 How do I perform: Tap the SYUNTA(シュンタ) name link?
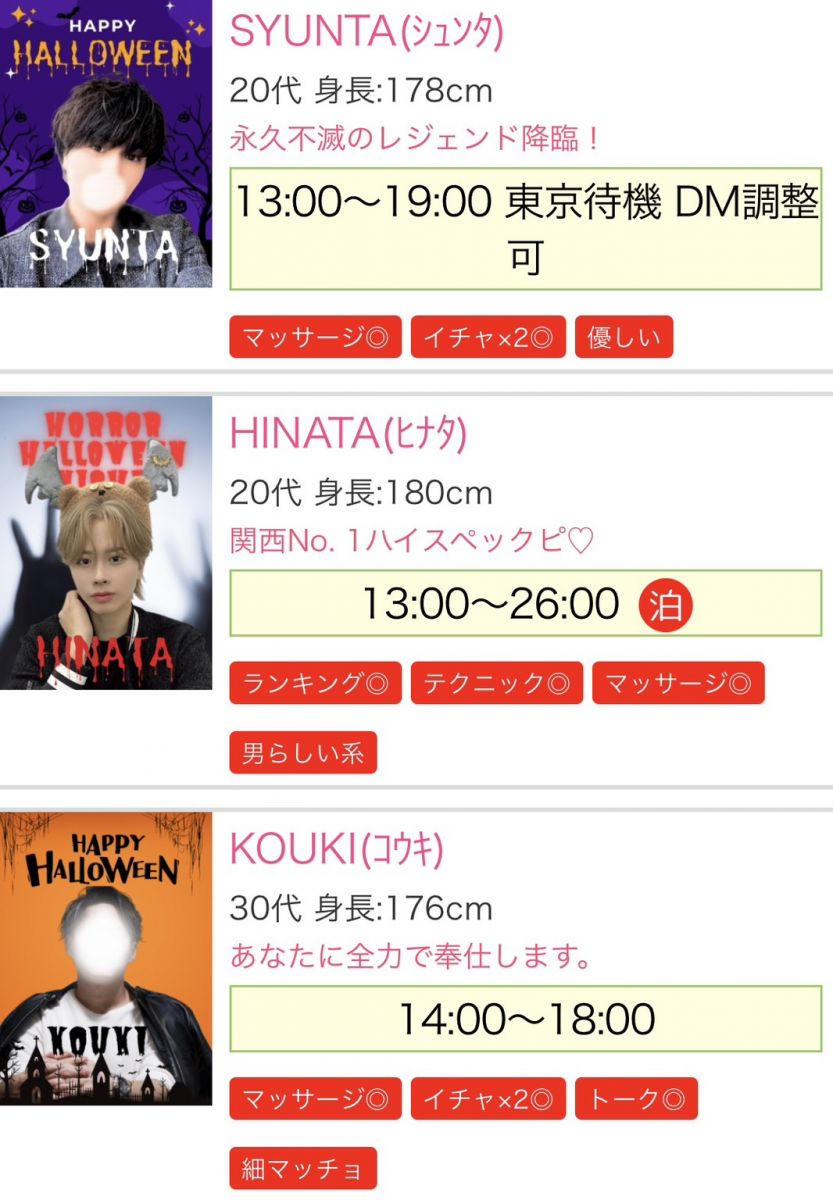pos(366,32)
